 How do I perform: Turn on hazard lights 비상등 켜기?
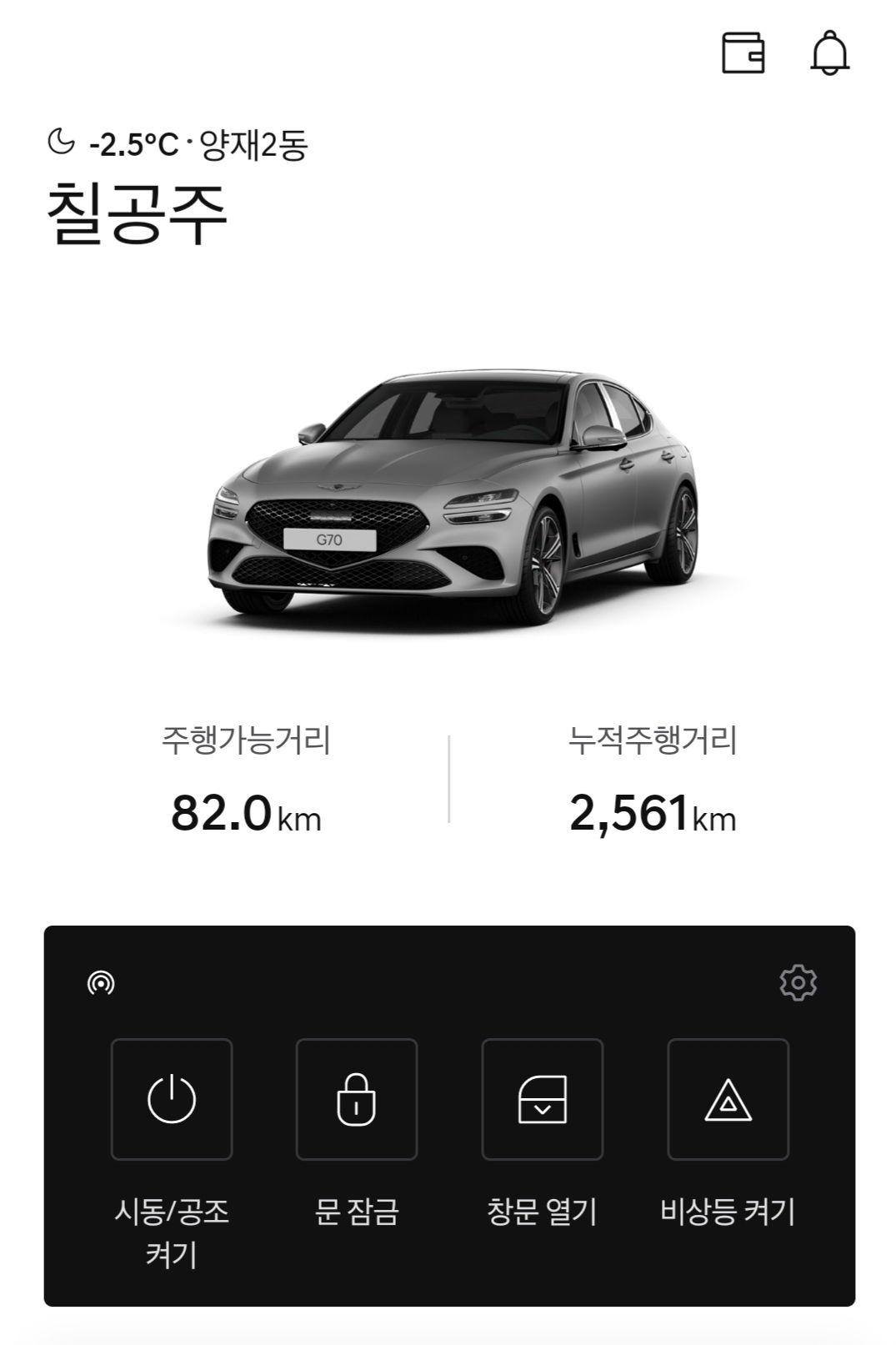728,1099
